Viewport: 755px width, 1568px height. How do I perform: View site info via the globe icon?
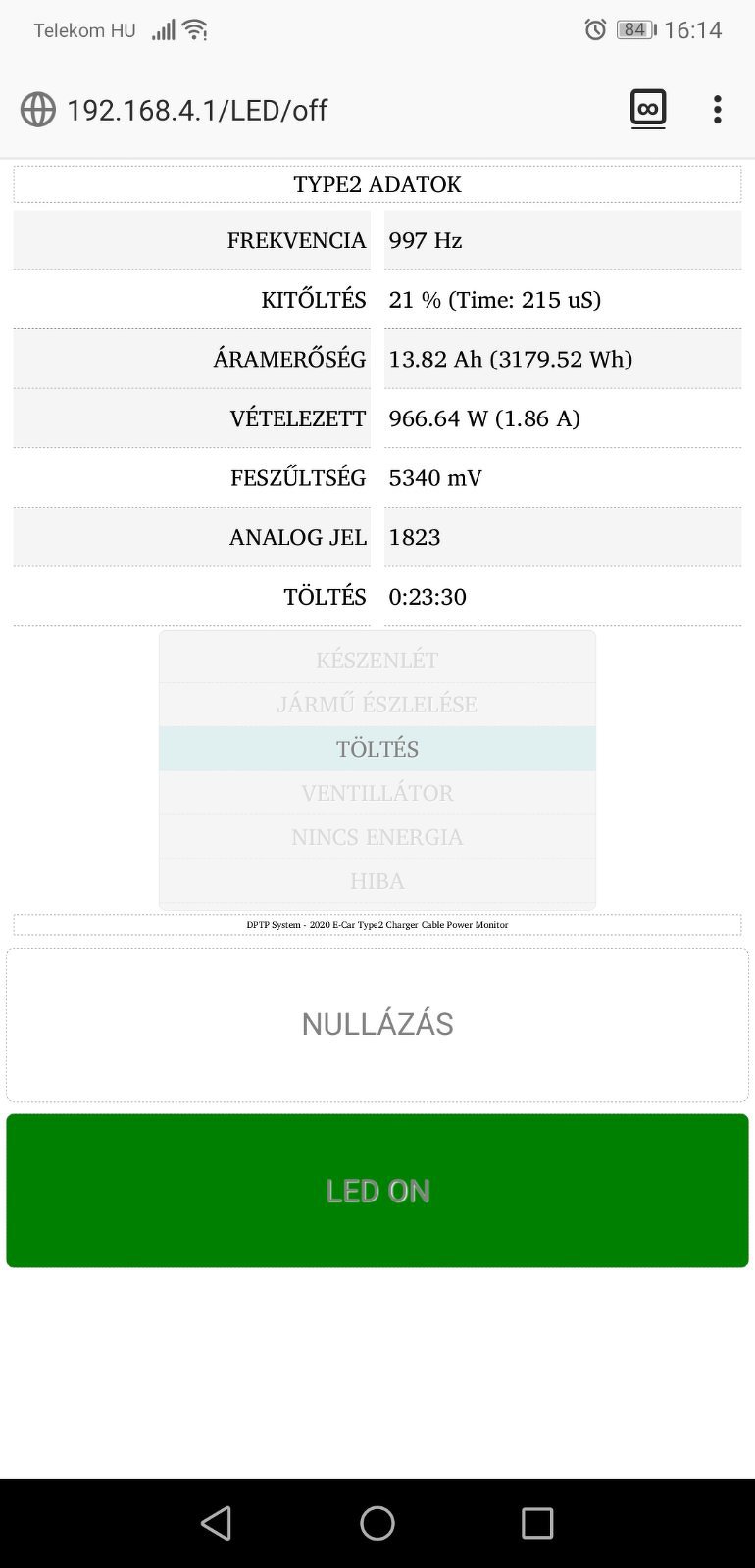(x=38, y=110)
